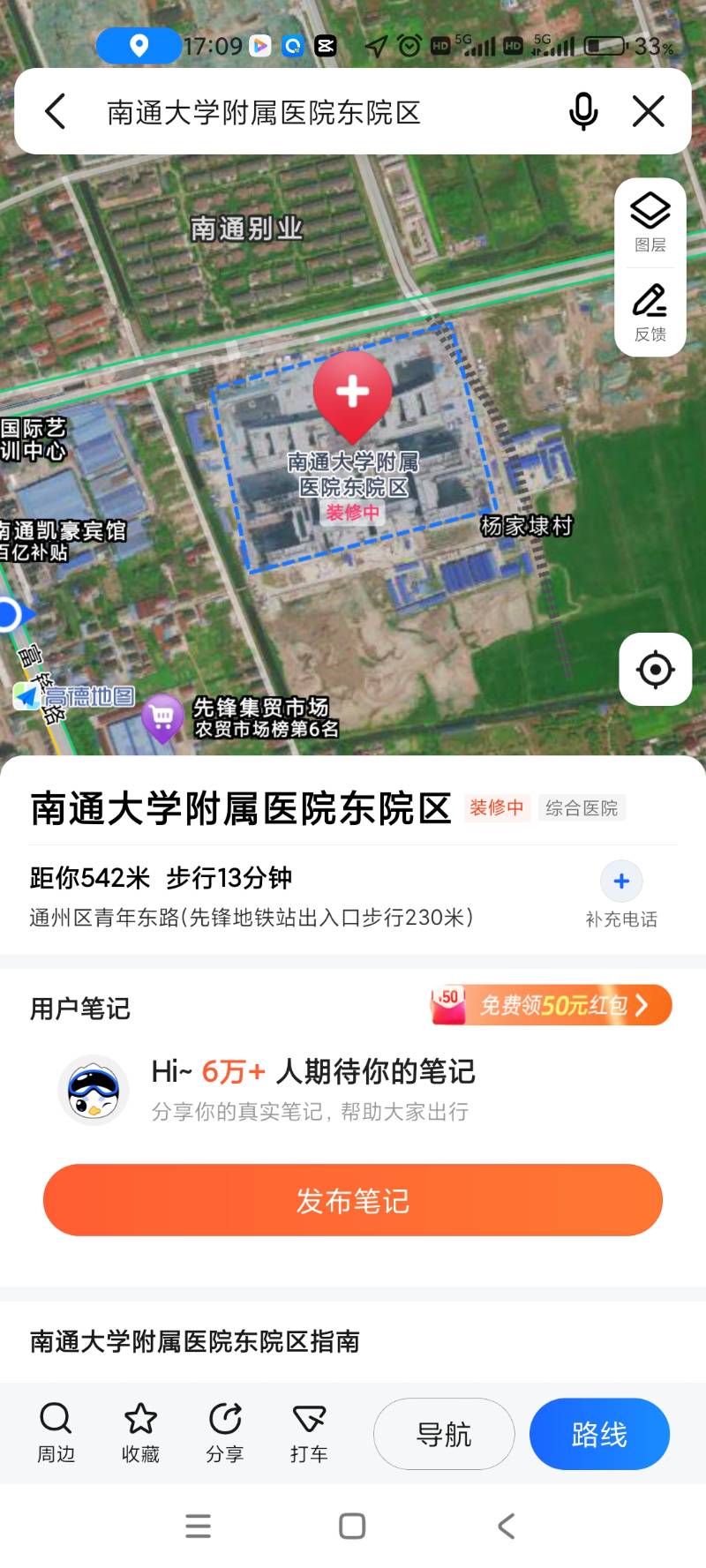Recenter map on my location
Screen dimensions: 706x1568
(655, 670)
